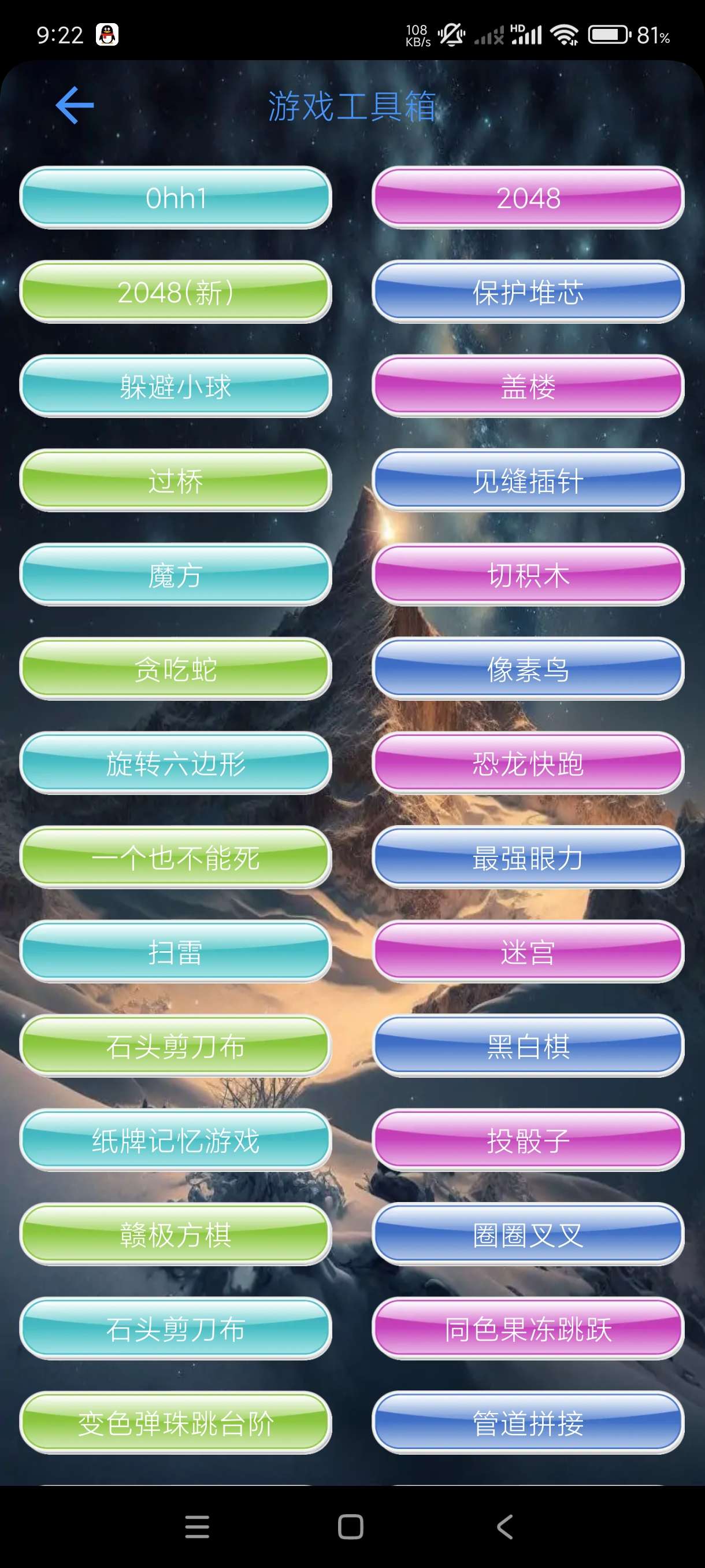Open the 迷宫 game
The width and height of the screenshot is (705, 1568).
[x=528, y=952]
